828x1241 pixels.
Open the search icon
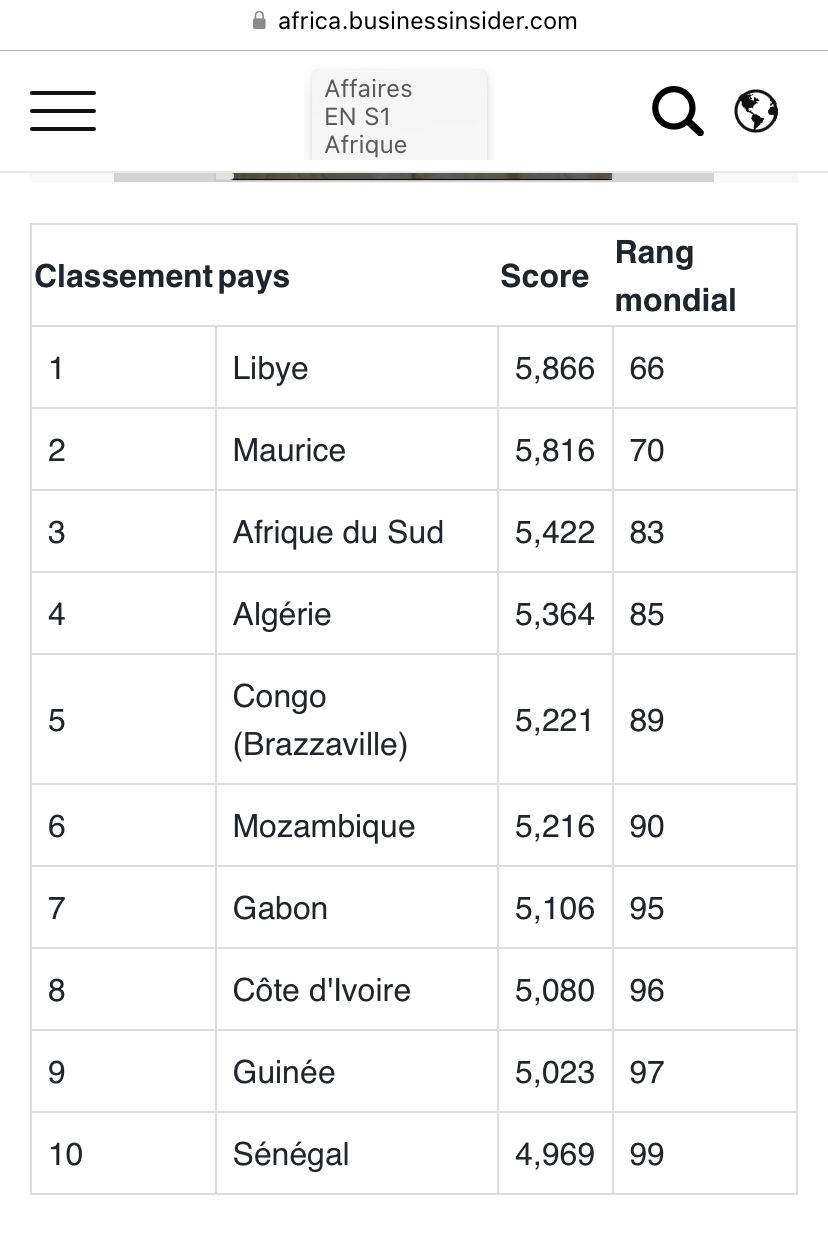[x=678, y=111]
